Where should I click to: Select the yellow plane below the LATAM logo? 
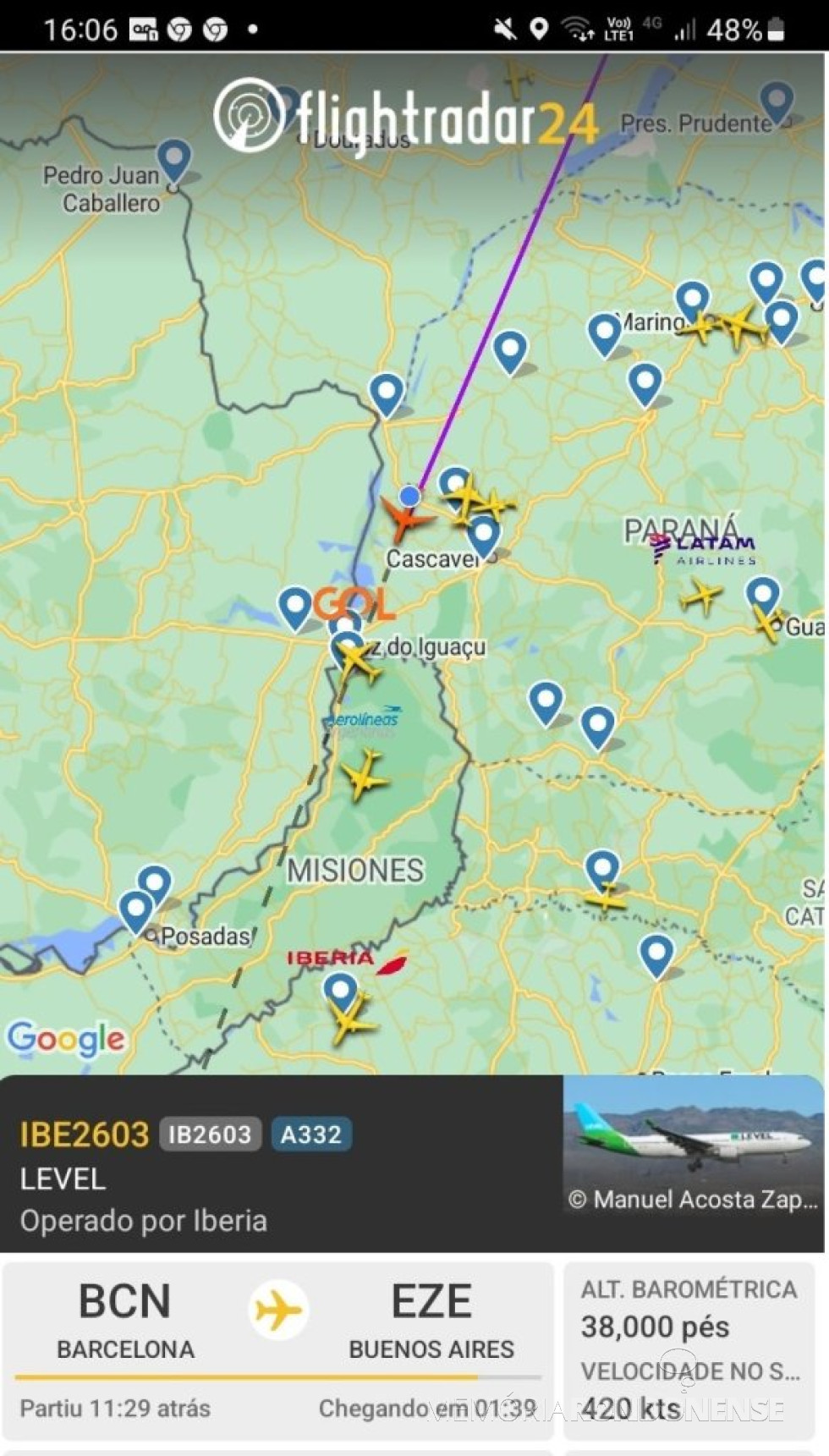[x=702, y=596]
